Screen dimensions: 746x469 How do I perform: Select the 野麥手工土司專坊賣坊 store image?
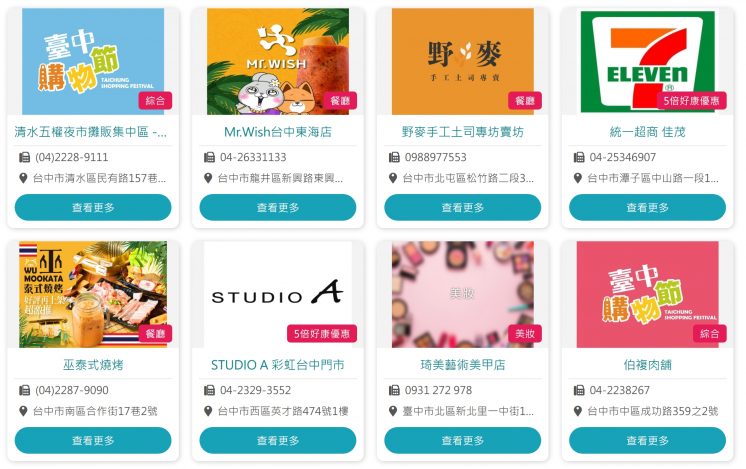(x=463, y=60)
